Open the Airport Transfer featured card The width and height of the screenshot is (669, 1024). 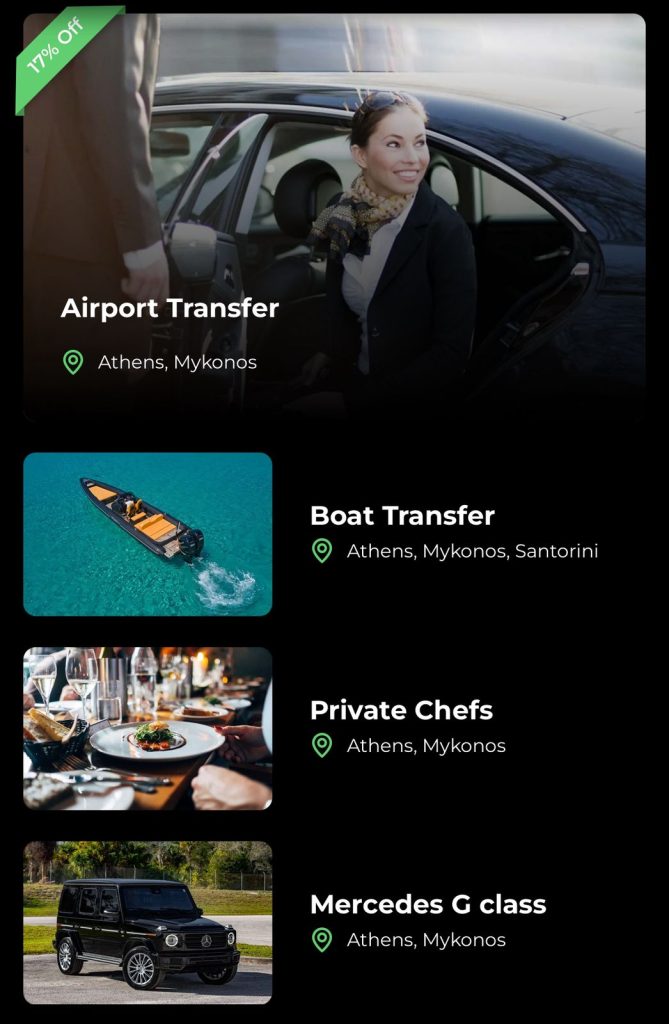(334, 217)
